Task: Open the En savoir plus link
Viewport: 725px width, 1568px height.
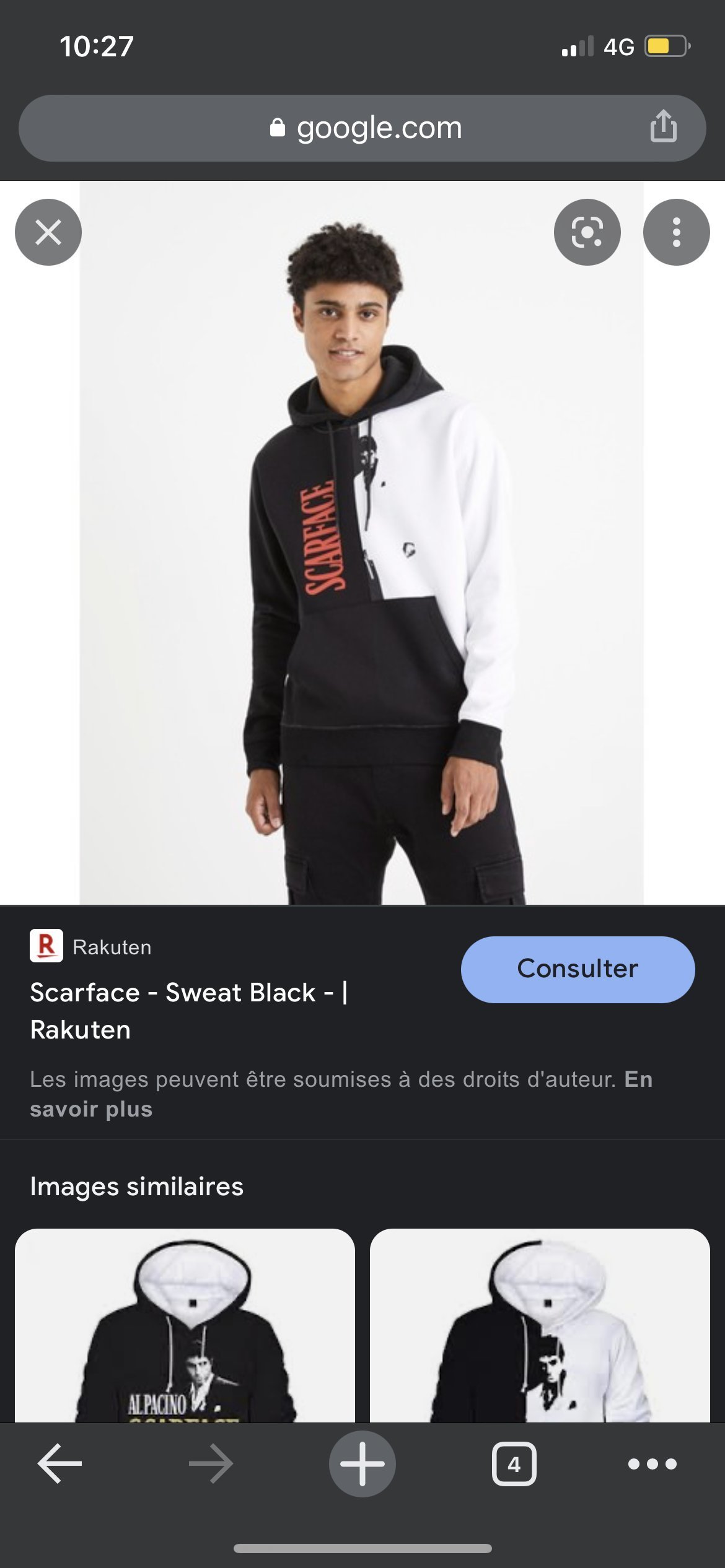Action: coord(90,1109)
